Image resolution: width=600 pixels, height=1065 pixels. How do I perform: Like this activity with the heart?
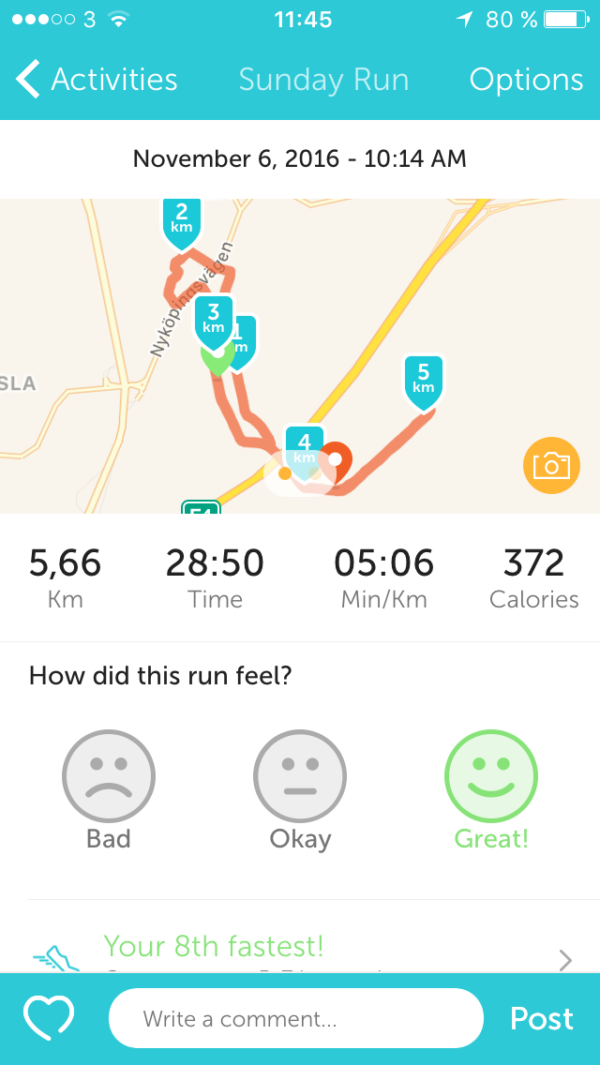point(49,1018)
